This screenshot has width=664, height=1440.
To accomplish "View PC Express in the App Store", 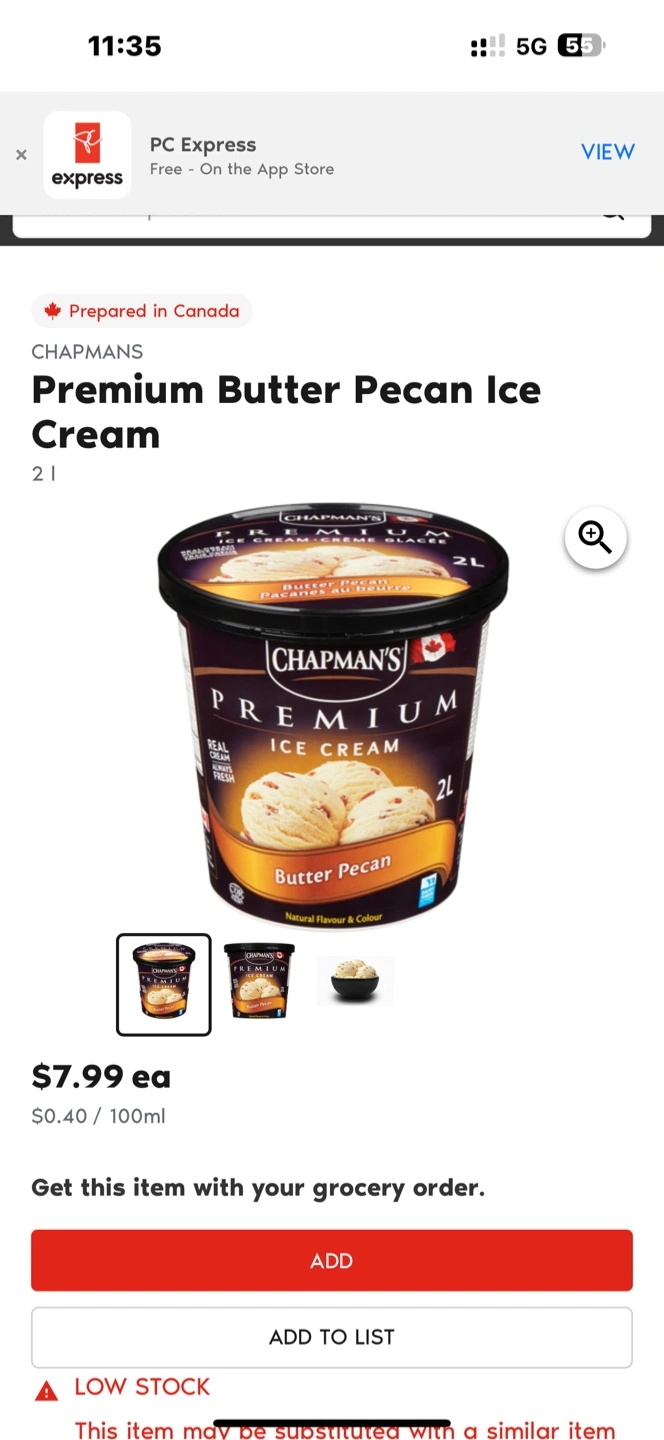I will (x=607, y=152).
